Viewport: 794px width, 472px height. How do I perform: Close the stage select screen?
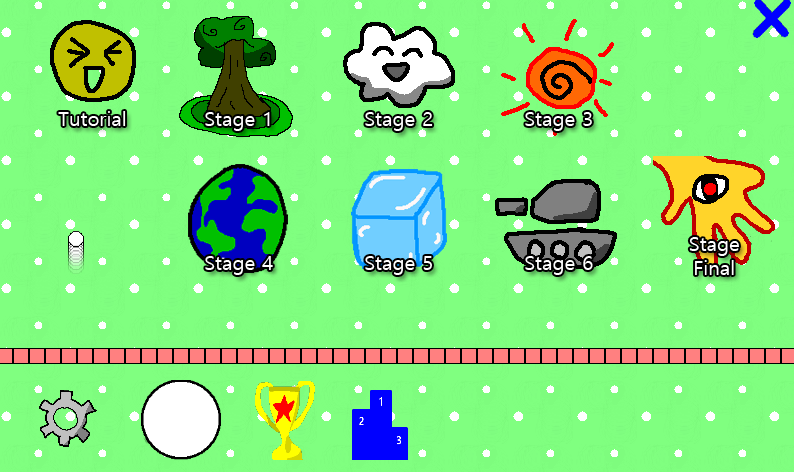(771, 19)
